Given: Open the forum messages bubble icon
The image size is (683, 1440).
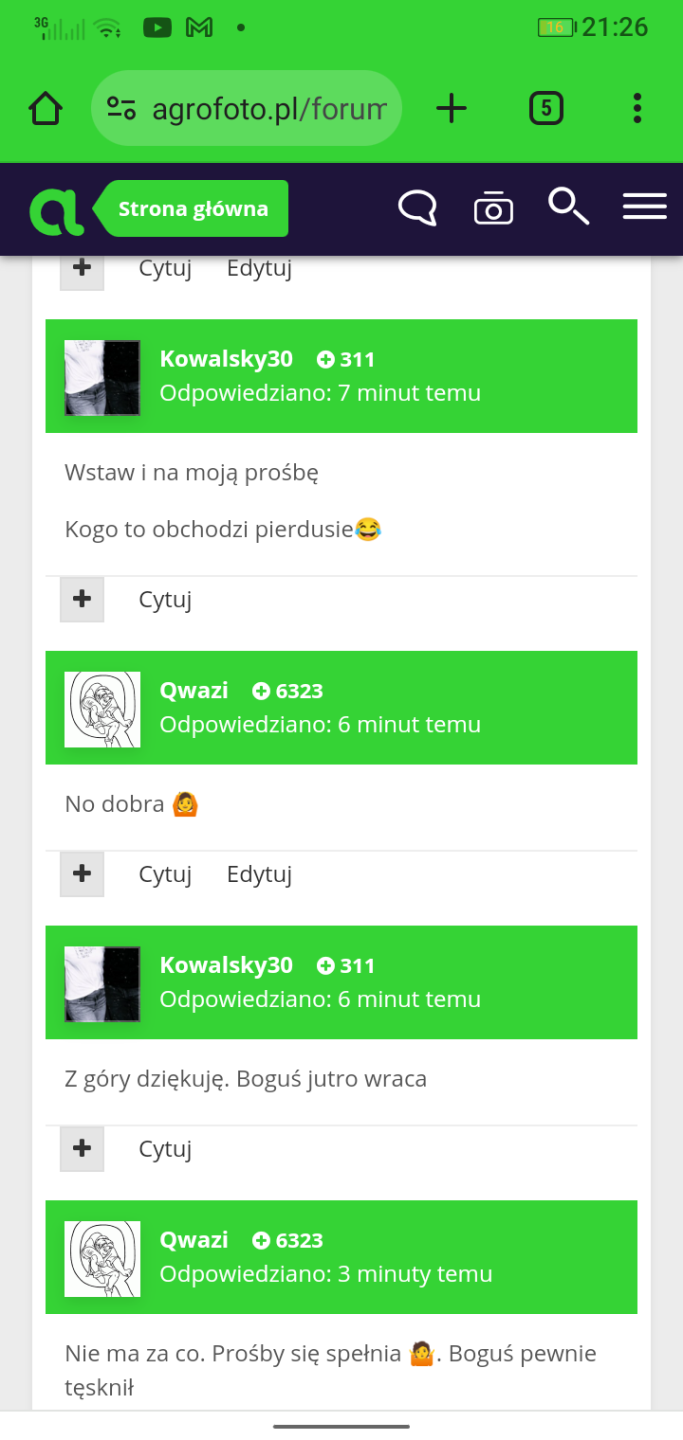Looking at the screenshot, I should coord(417,208).
